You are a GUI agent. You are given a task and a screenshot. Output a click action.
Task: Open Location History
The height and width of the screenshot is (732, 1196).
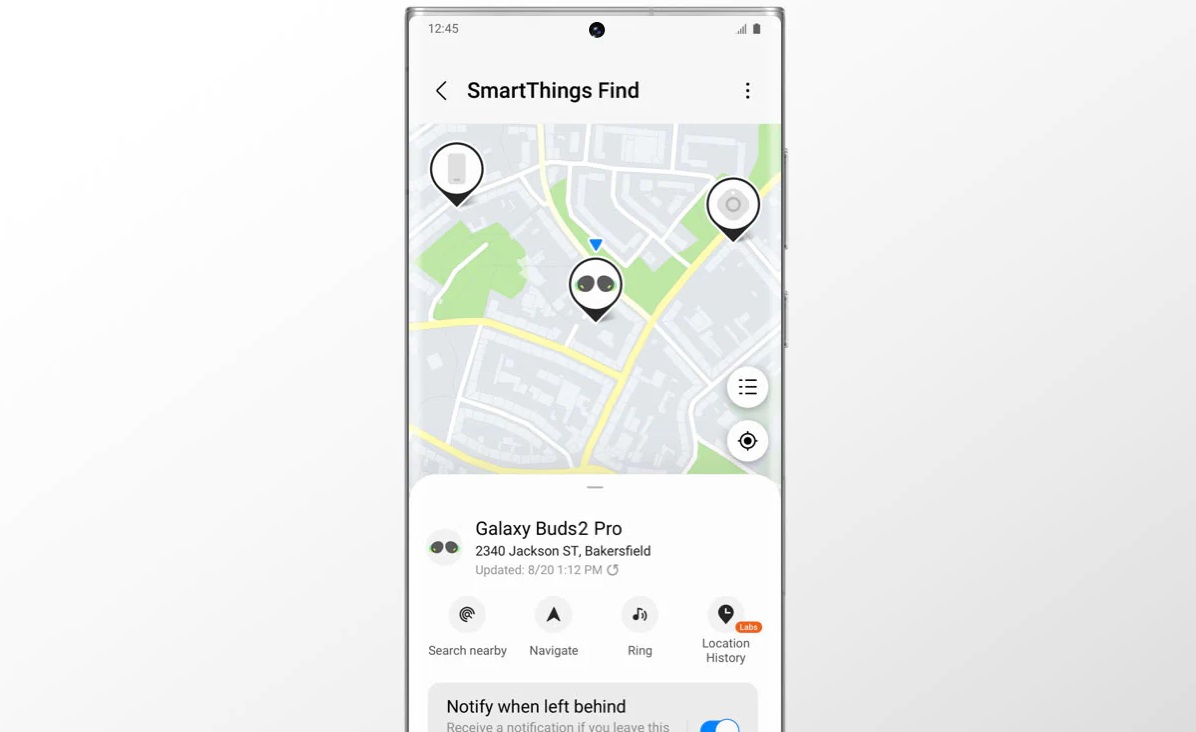click(726, 615)
